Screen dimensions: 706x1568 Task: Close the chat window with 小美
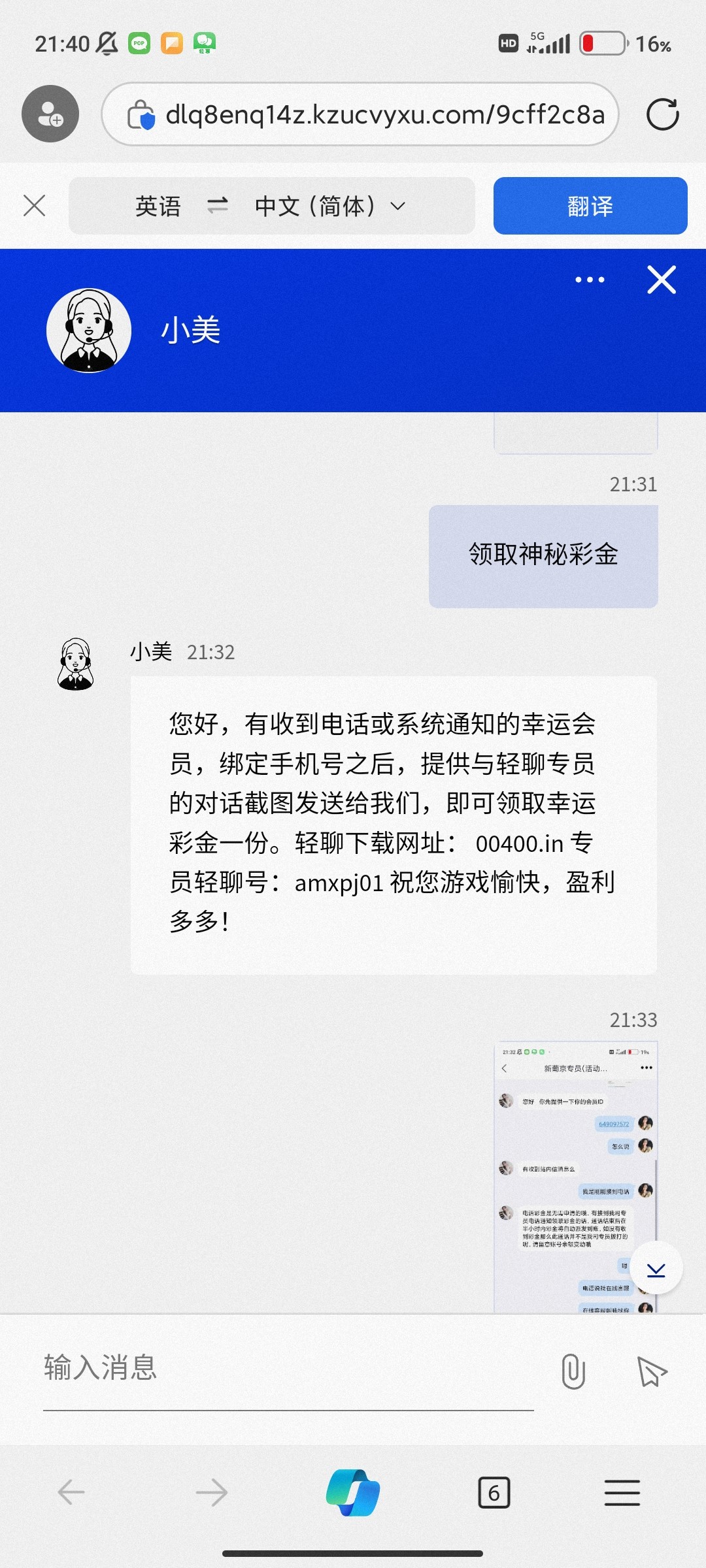tap(661, 280)
